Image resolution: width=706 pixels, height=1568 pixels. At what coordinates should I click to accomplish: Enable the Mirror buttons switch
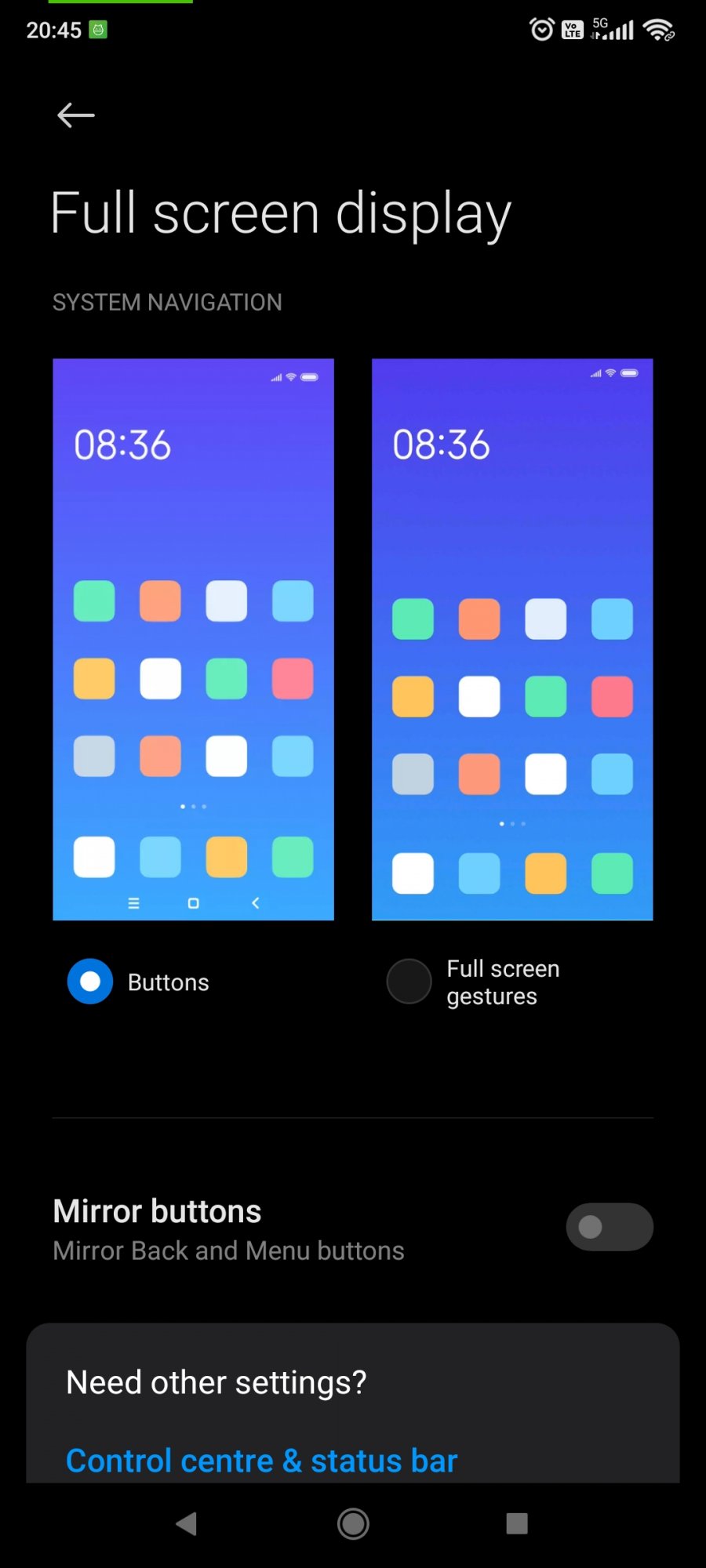click(610, 1227)
